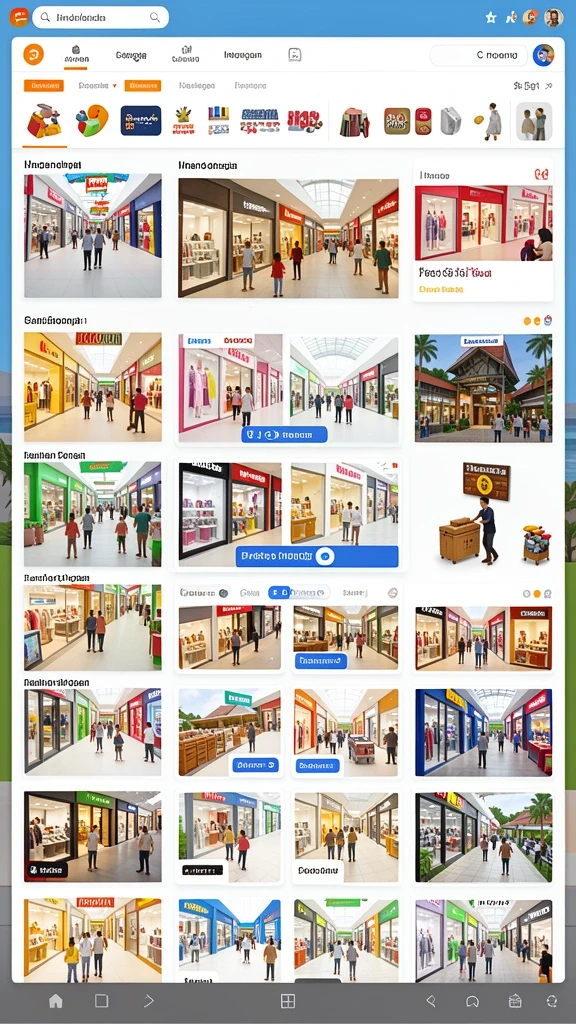This screenshot has width=576, height=1024.
Task: Open the profile avatar in the top corner
Action: tap(554, 18)
